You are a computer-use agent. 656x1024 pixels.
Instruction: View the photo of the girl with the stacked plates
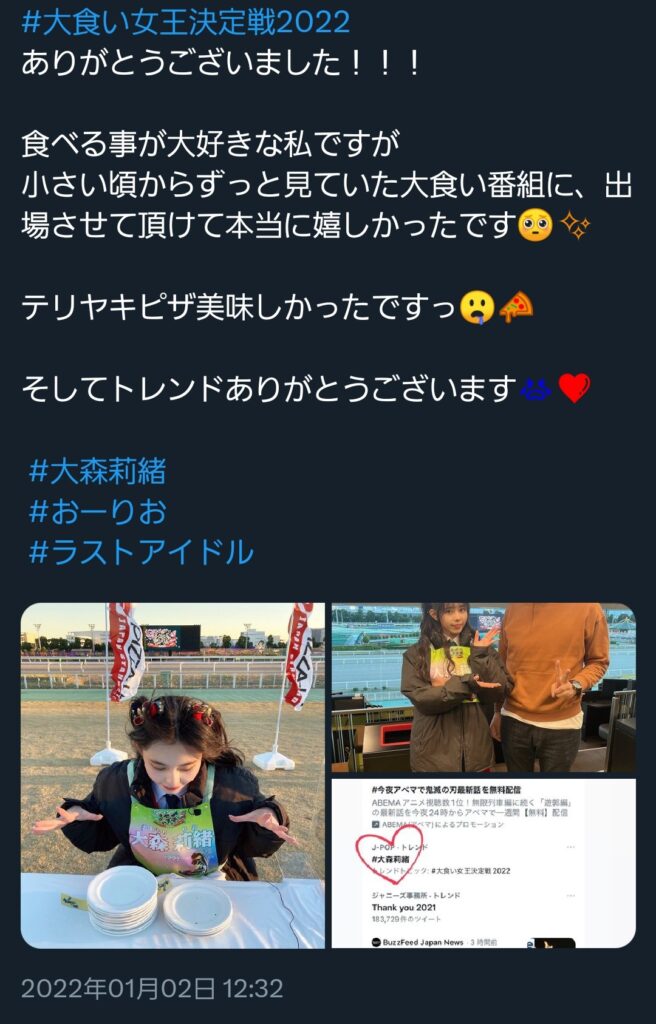click(x=173, y=775)
